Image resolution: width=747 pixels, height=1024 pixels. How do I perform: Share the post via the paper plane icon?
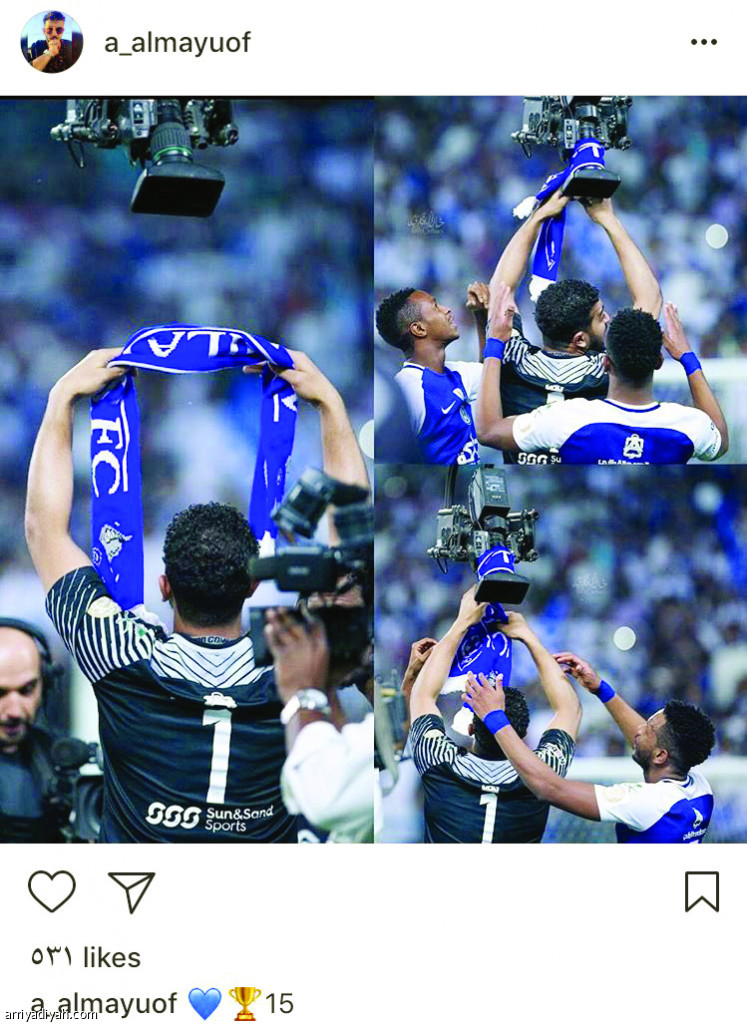click(131, 891)
